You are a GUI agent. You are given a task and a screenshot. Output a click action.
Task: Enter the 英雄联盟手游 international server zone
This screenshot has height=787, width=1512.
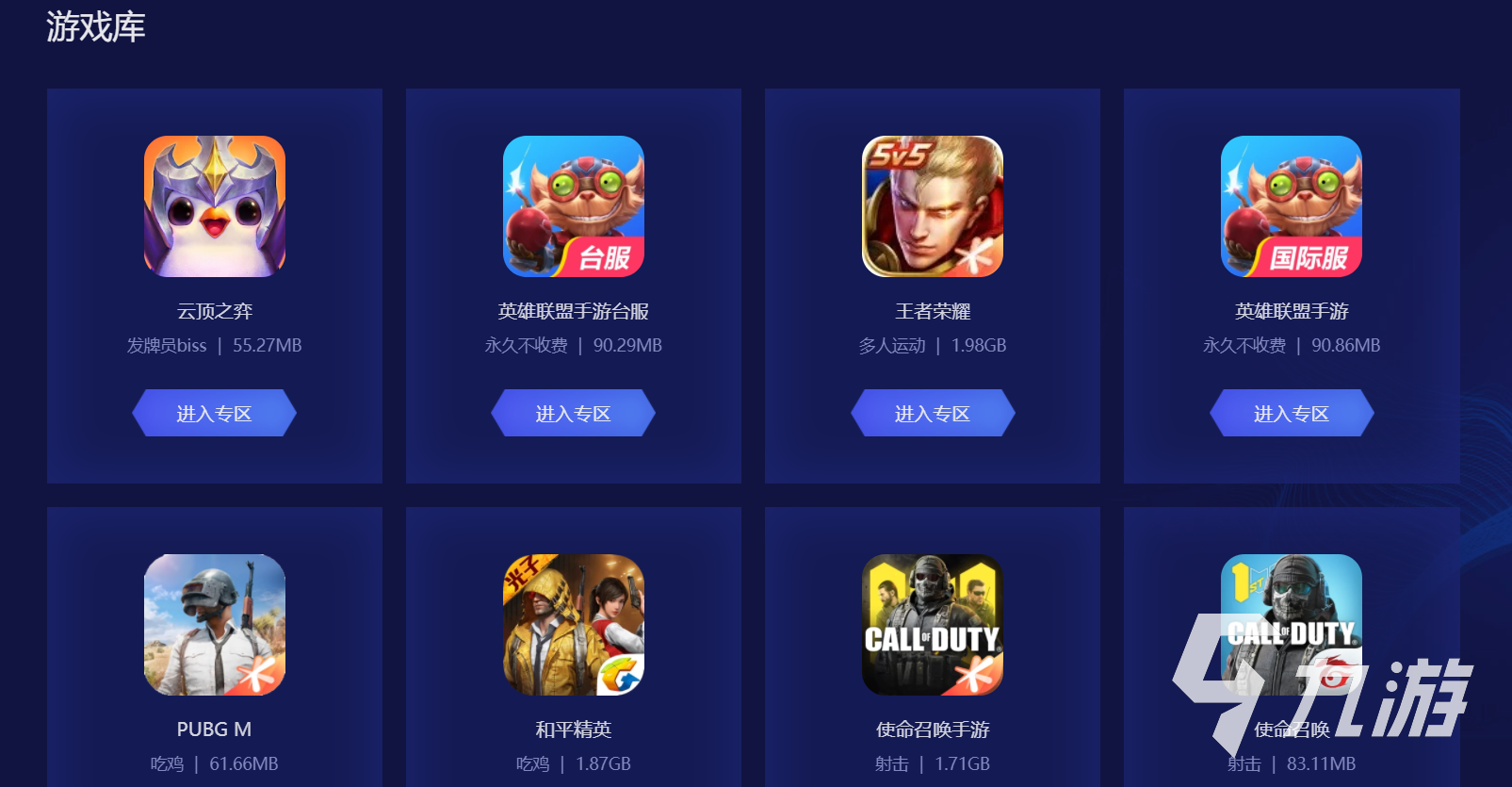(1291, 413)
